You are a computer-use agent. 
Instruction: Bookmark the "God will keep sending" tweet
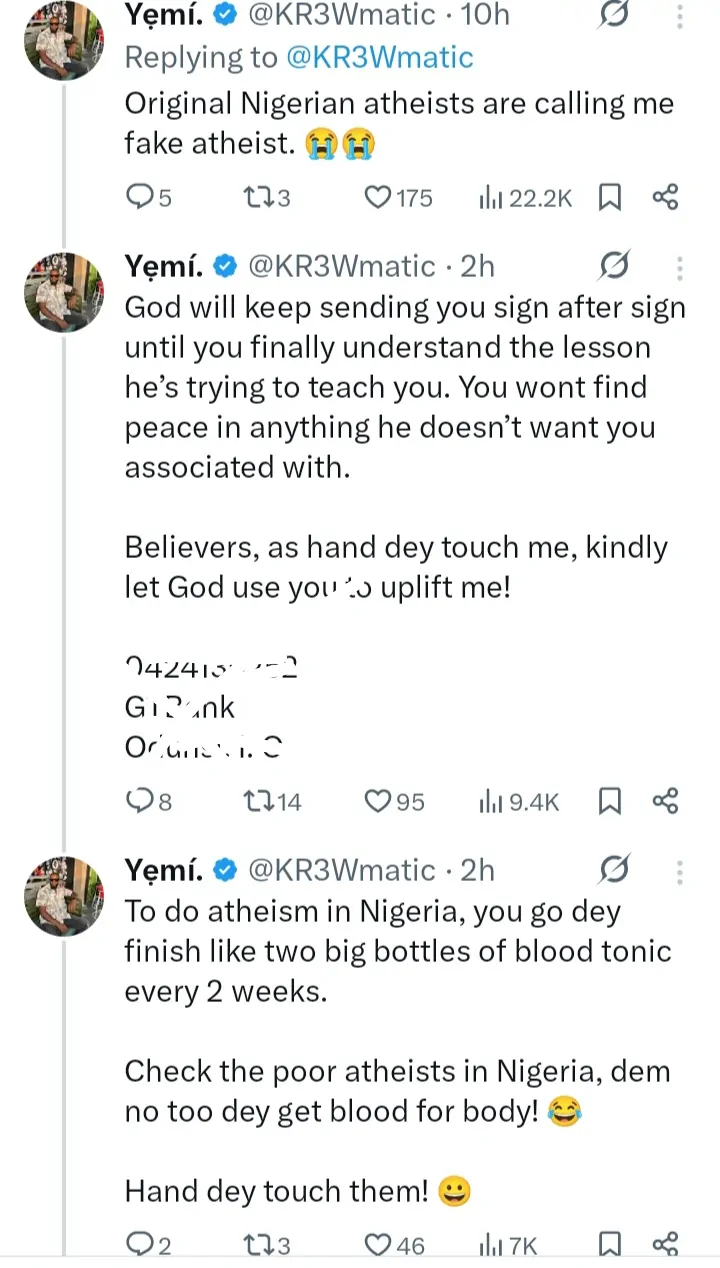pos(608,800)
